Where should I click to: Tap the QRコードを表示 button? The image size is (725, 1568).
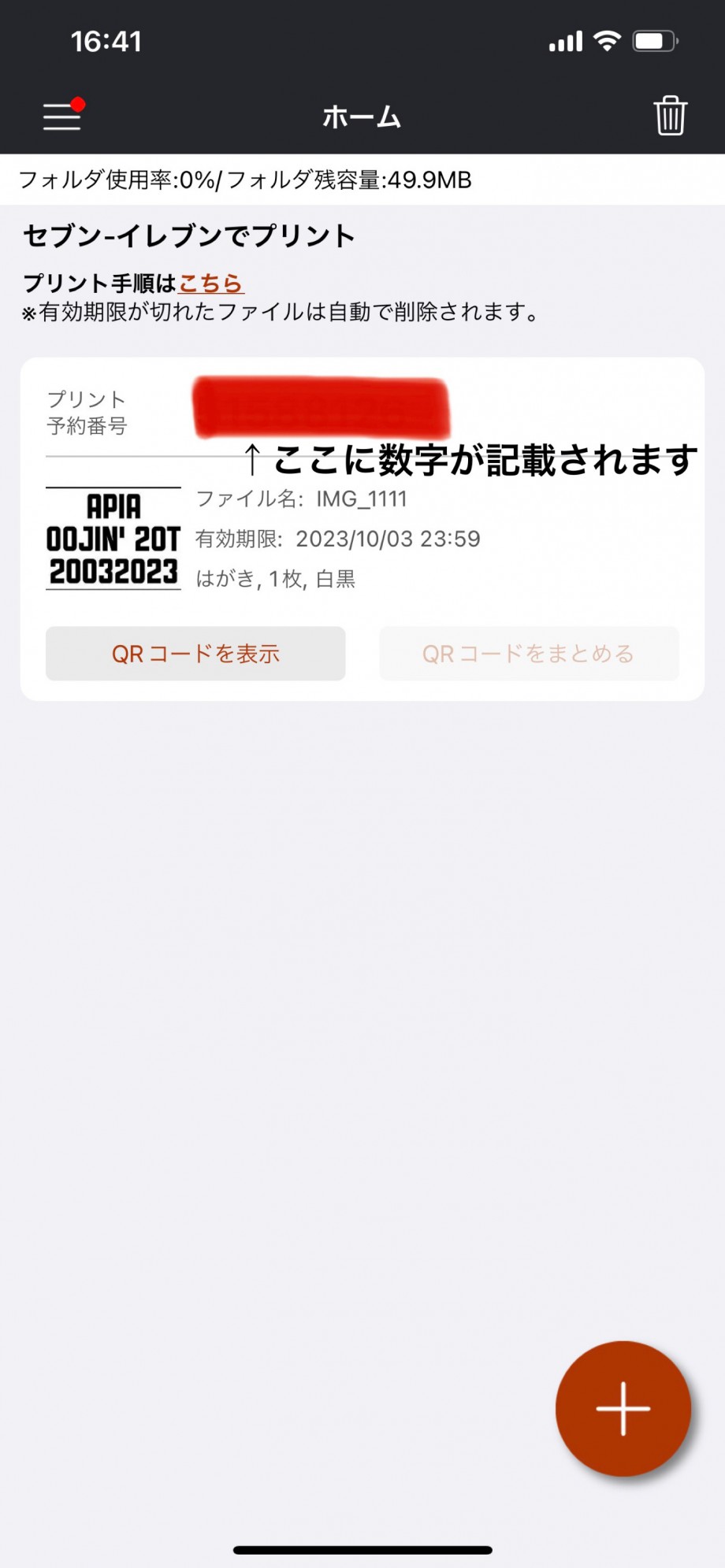click(x=195, y=654)
